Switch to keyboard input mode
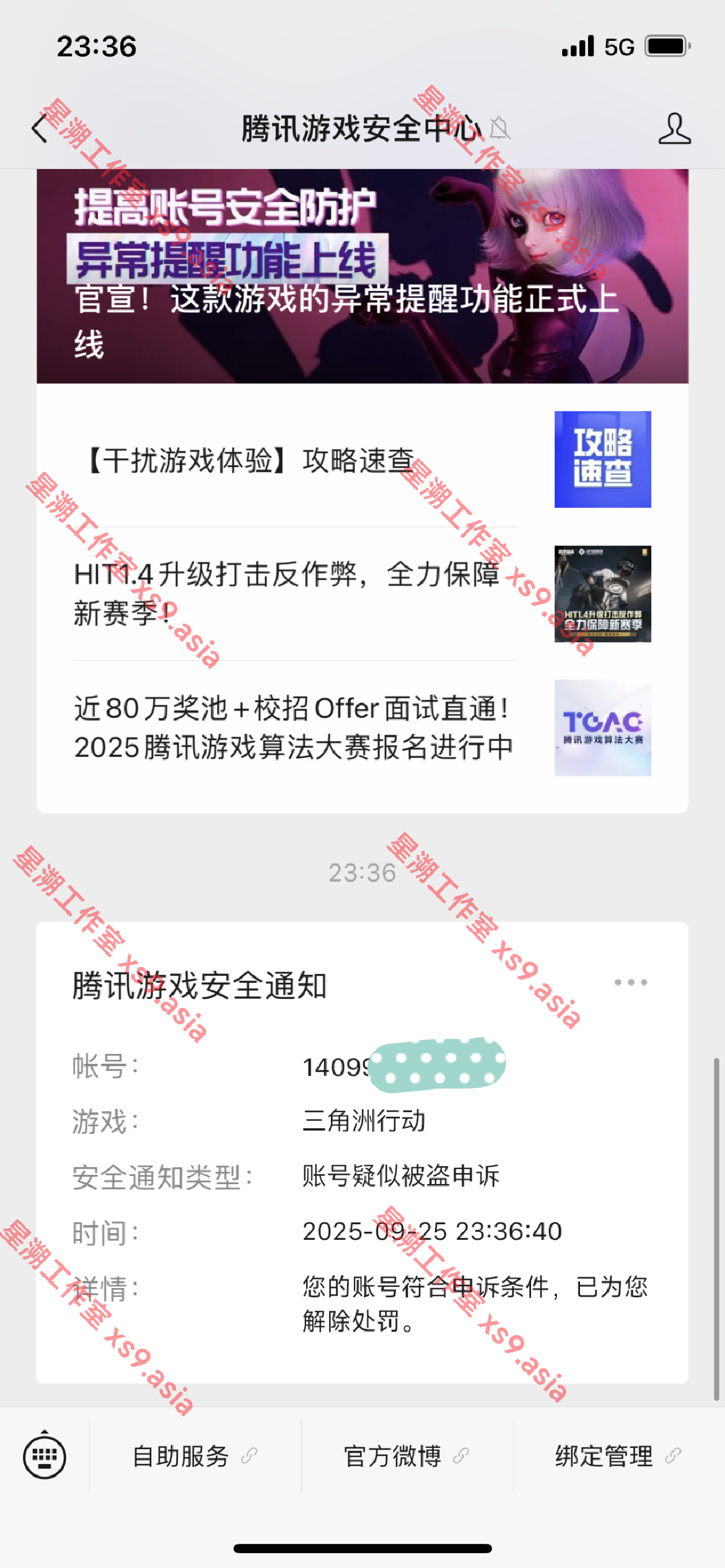The width and height of the screenshot is (725, 1568). click(45, 1456)
